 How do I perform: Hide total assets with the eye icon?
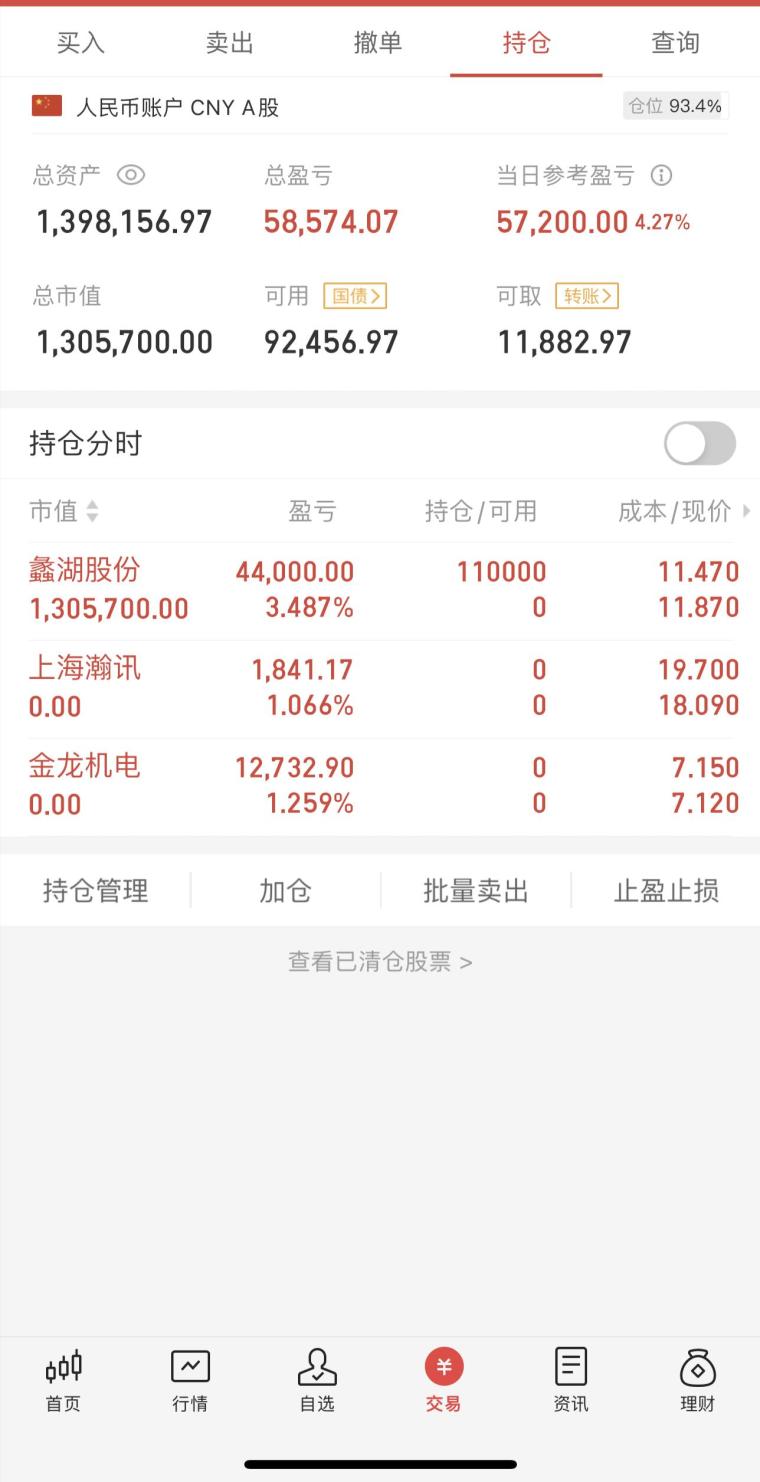click(131, 176)
